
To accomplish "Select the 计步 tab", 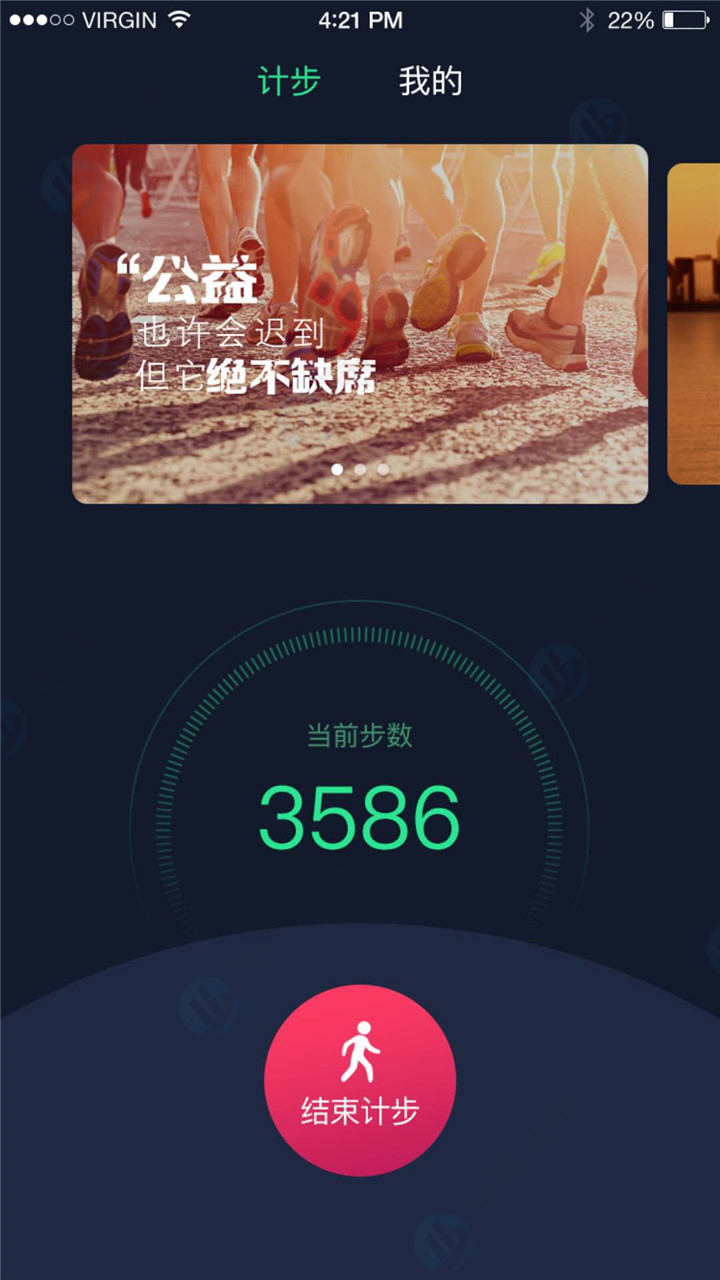I will [289, 82].
